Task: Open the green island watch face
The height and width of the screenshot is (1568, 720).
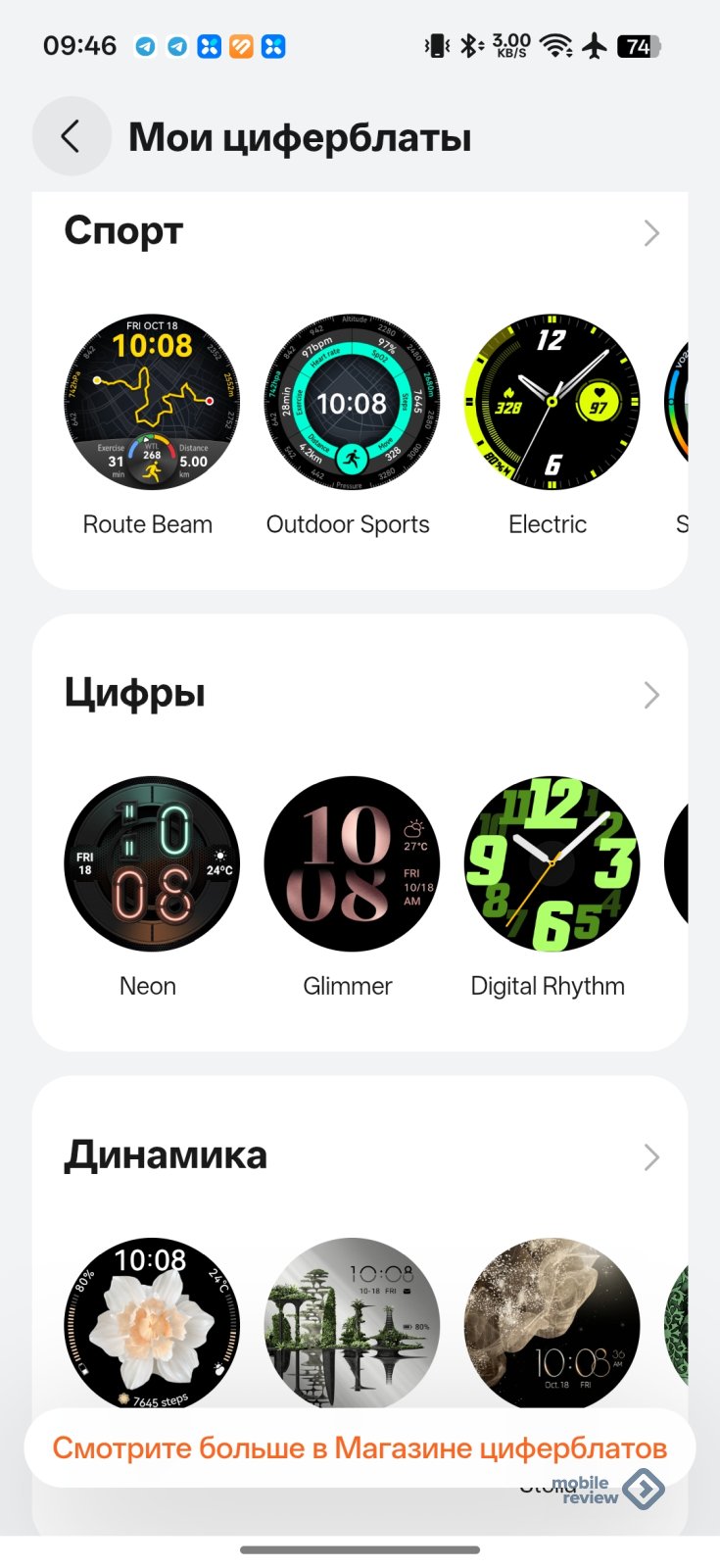Action: (x=352, y=1323)
